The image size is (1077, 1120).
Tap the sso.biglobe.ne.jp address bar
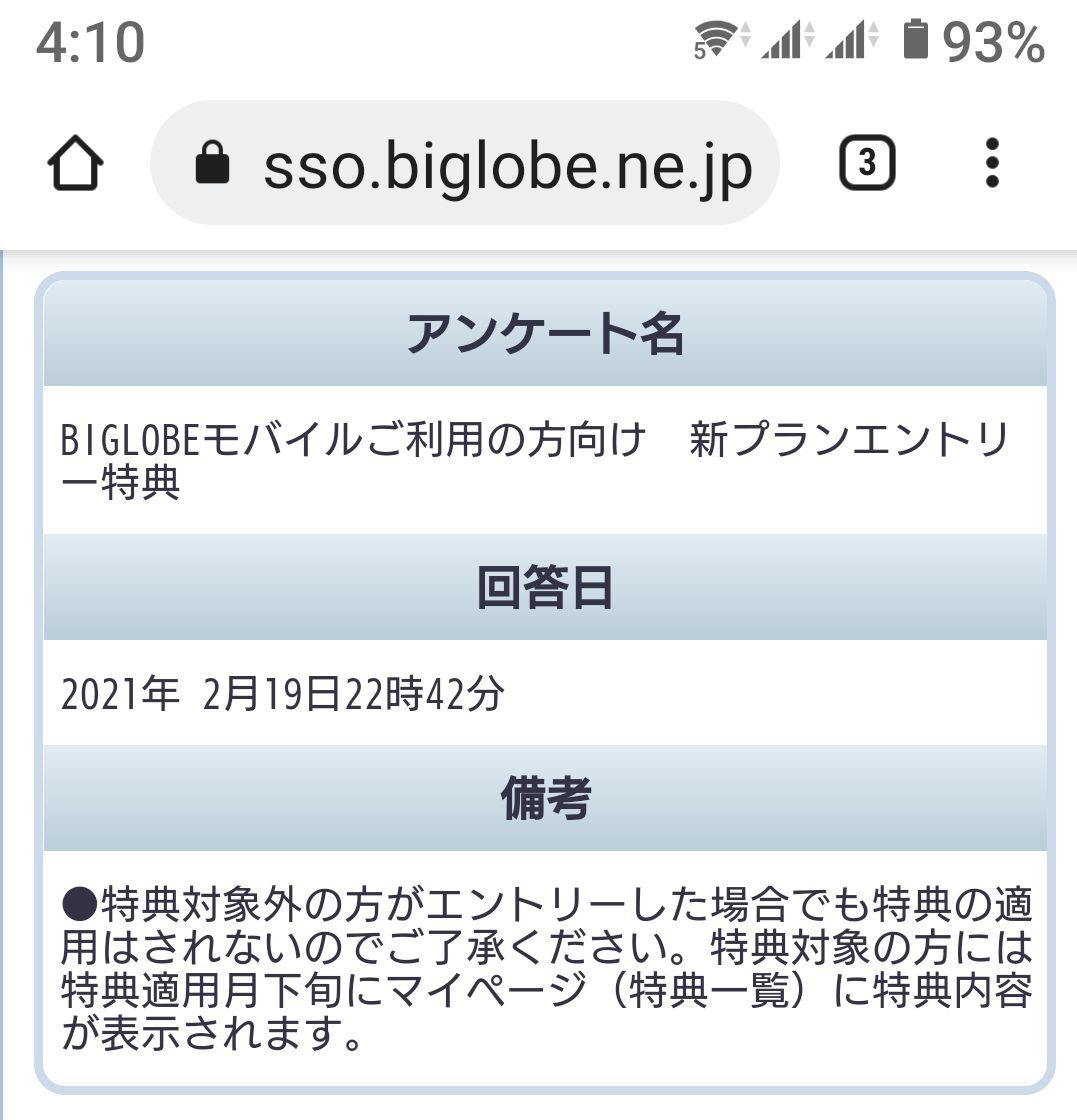coord(464,163)
